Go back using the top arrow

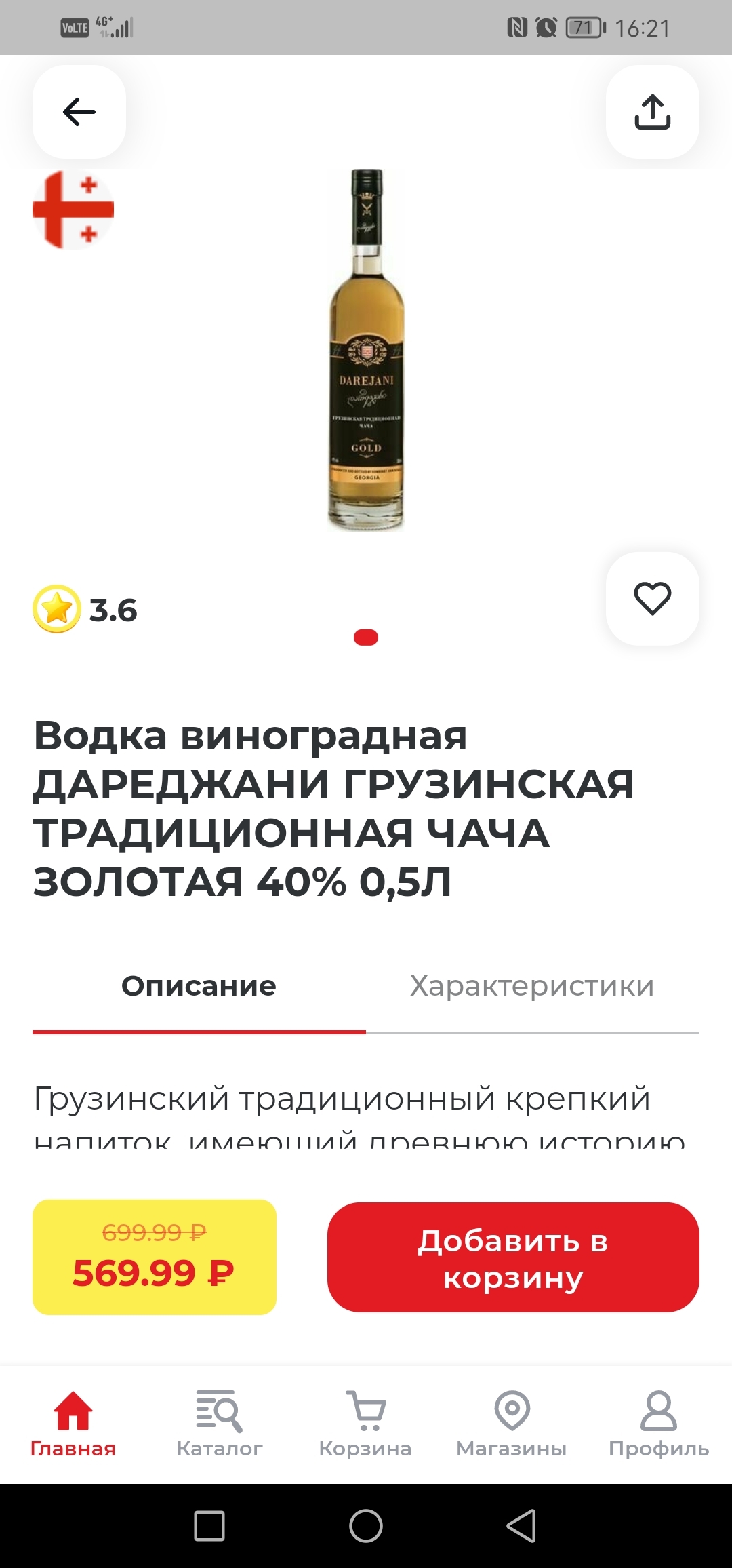point(79,112)
